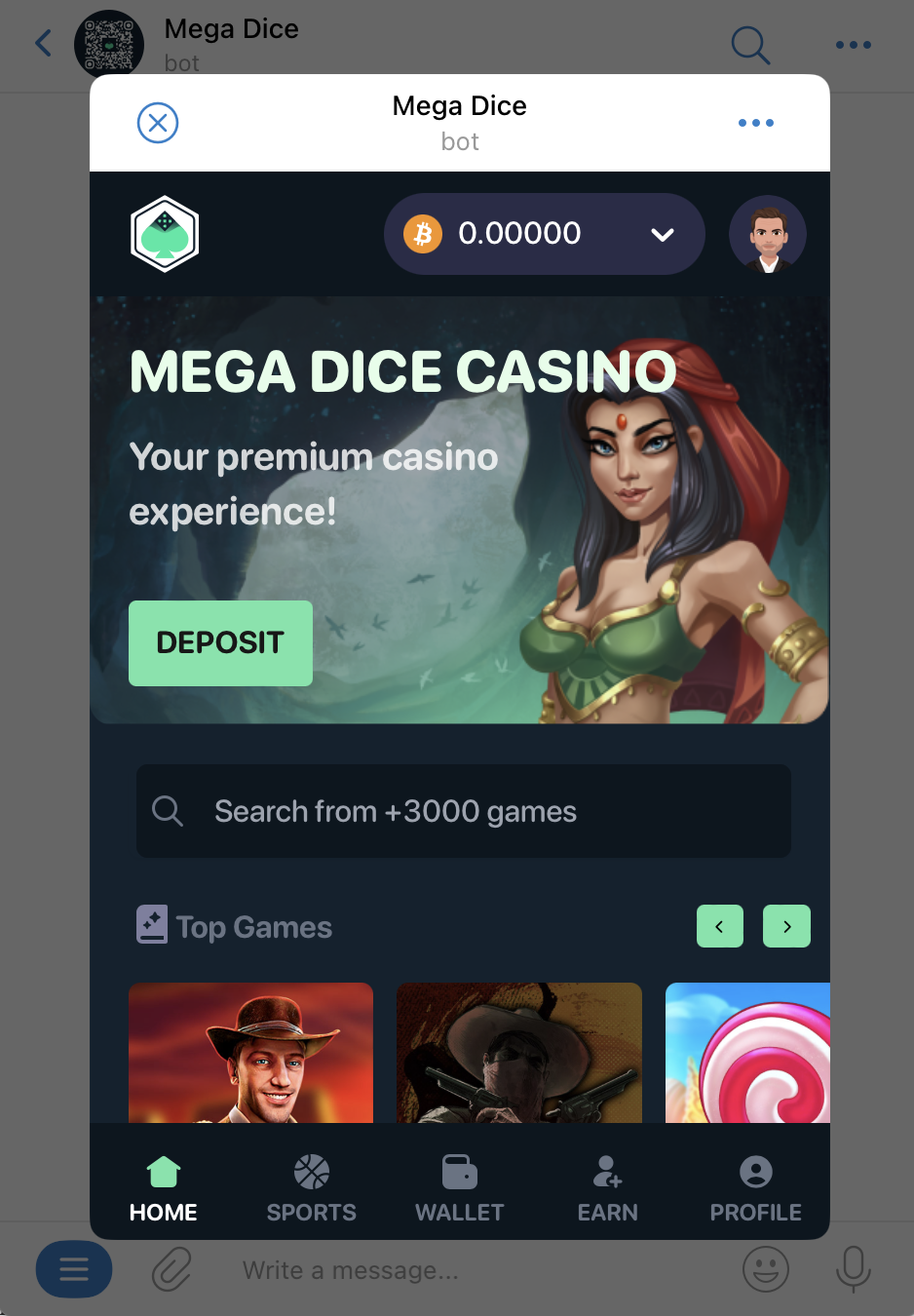Open the bot's three-dot options menu
Image resolution: width=914 pixels, height=1316 pixels.
pos(756,123)
